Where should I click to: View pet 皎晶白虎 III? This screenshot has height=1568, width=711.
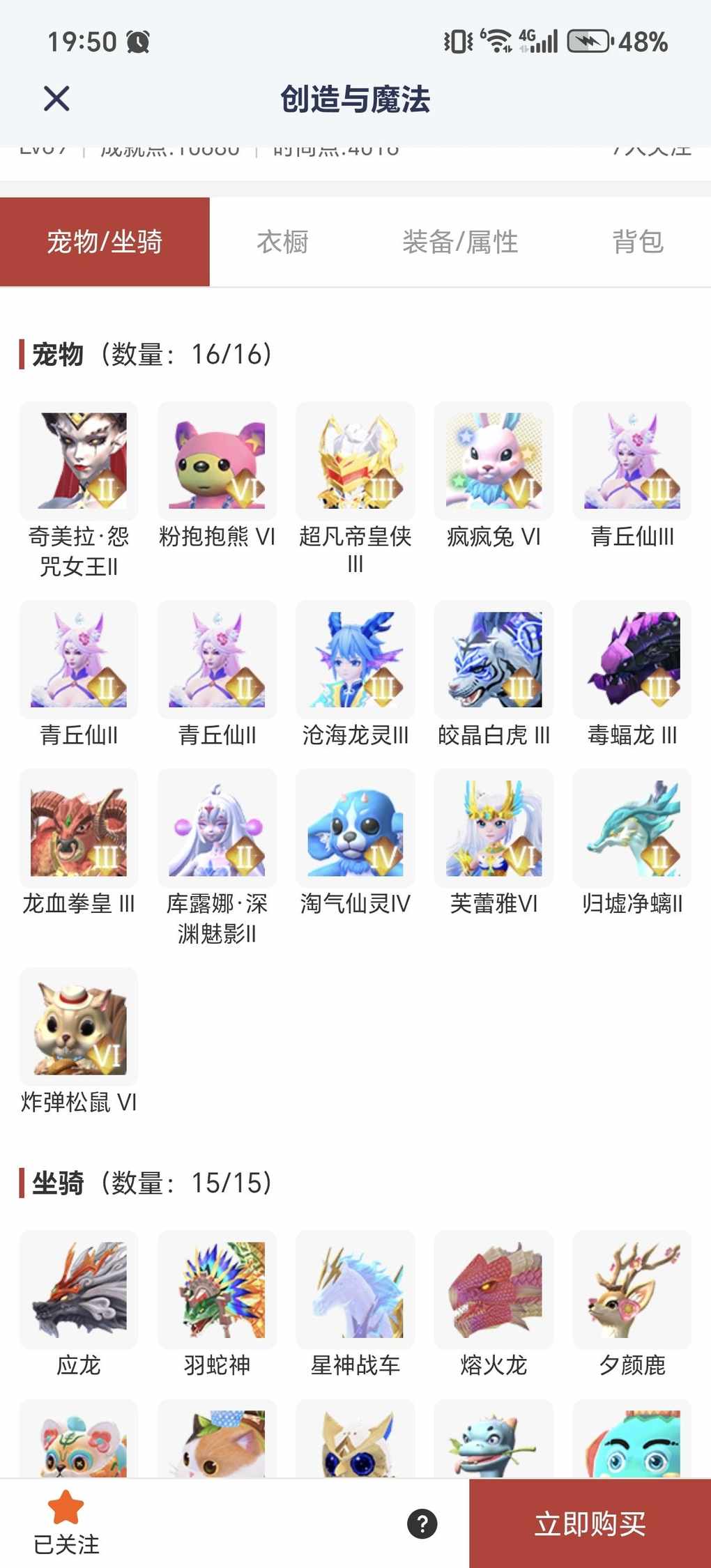click(494, 660)
